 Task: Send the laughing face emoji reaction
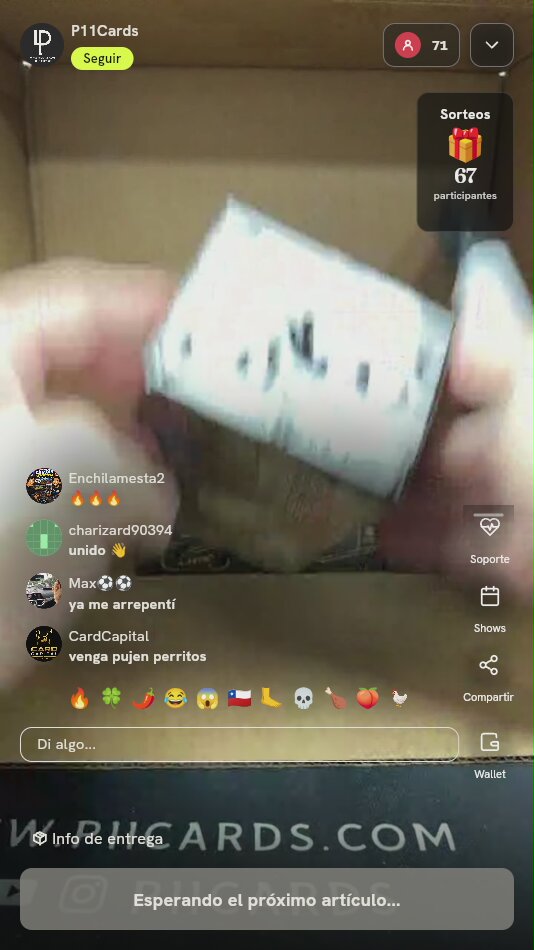tap(176, 698)
